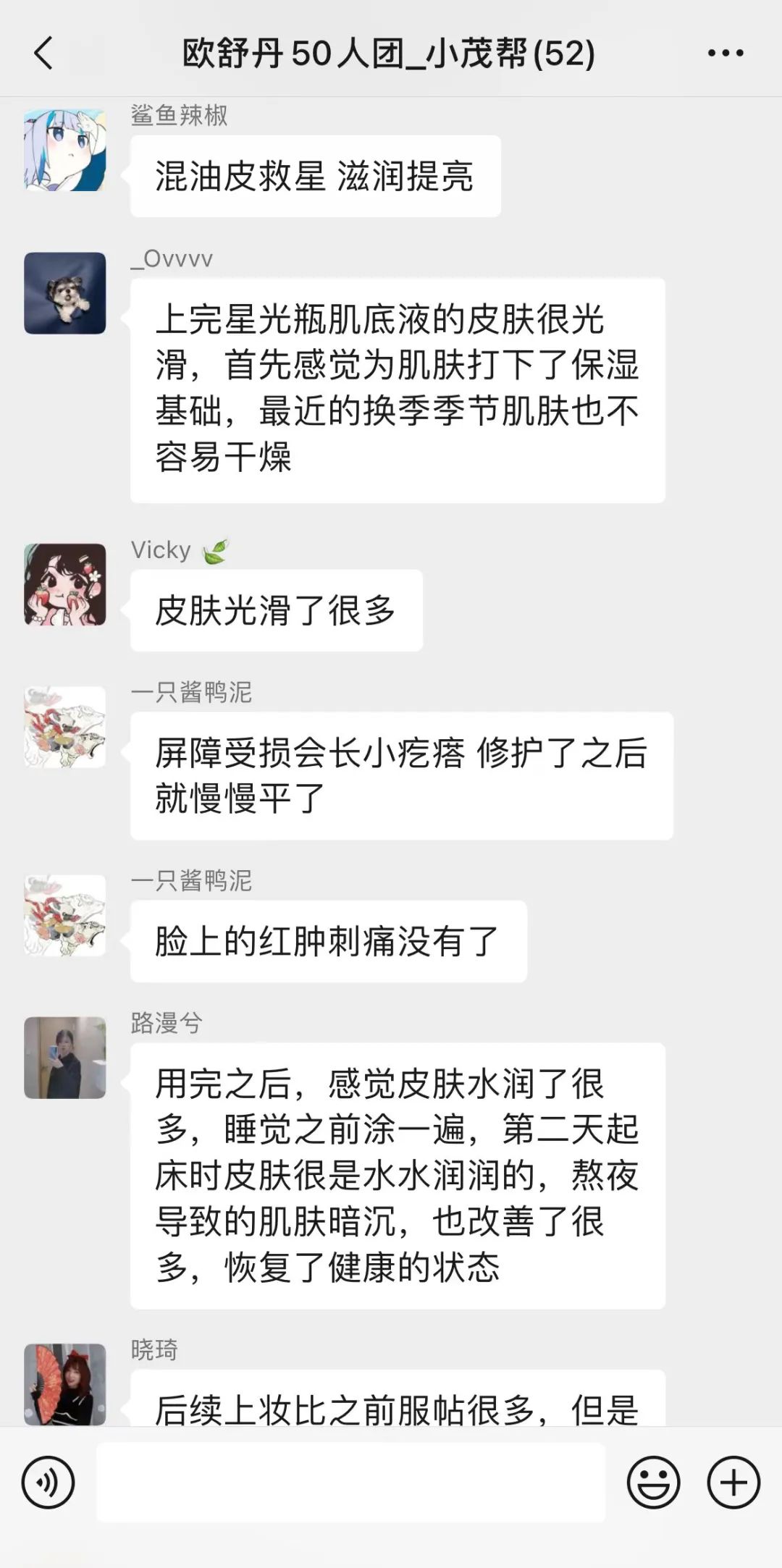
Task: Open the emoji picker
Action: point(653,1483)
